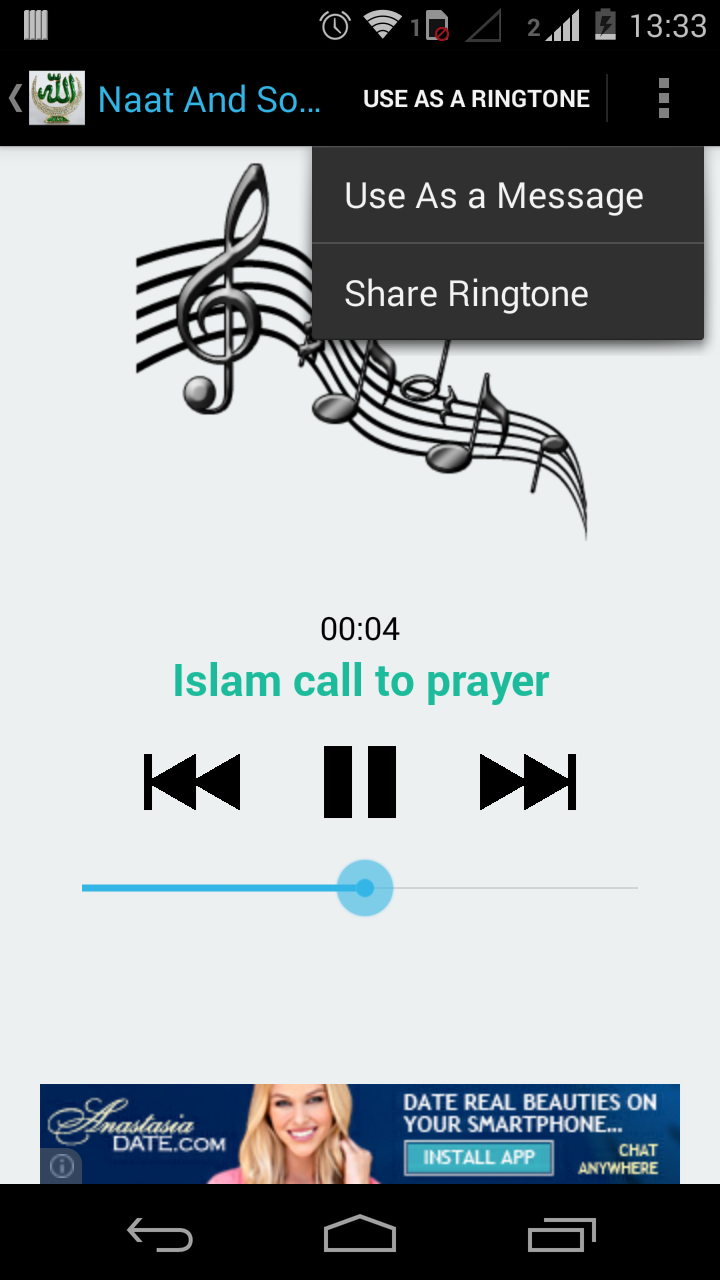Choose Share Ringtone from the menu
This screenshot has height=1280, width=720.
pos(466,292)
